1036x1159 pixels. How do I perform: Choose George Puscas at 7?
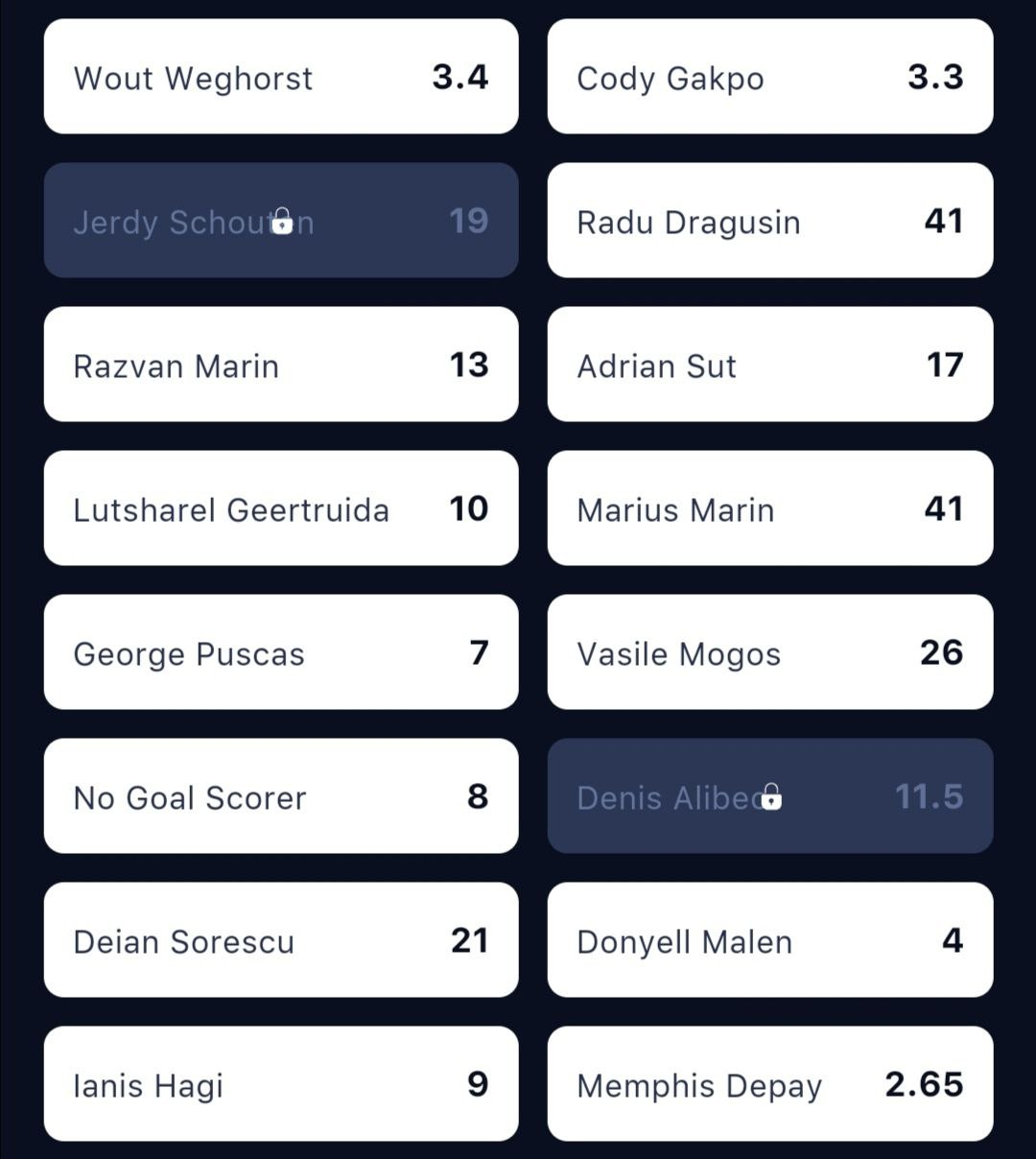(x=281, y=652)
